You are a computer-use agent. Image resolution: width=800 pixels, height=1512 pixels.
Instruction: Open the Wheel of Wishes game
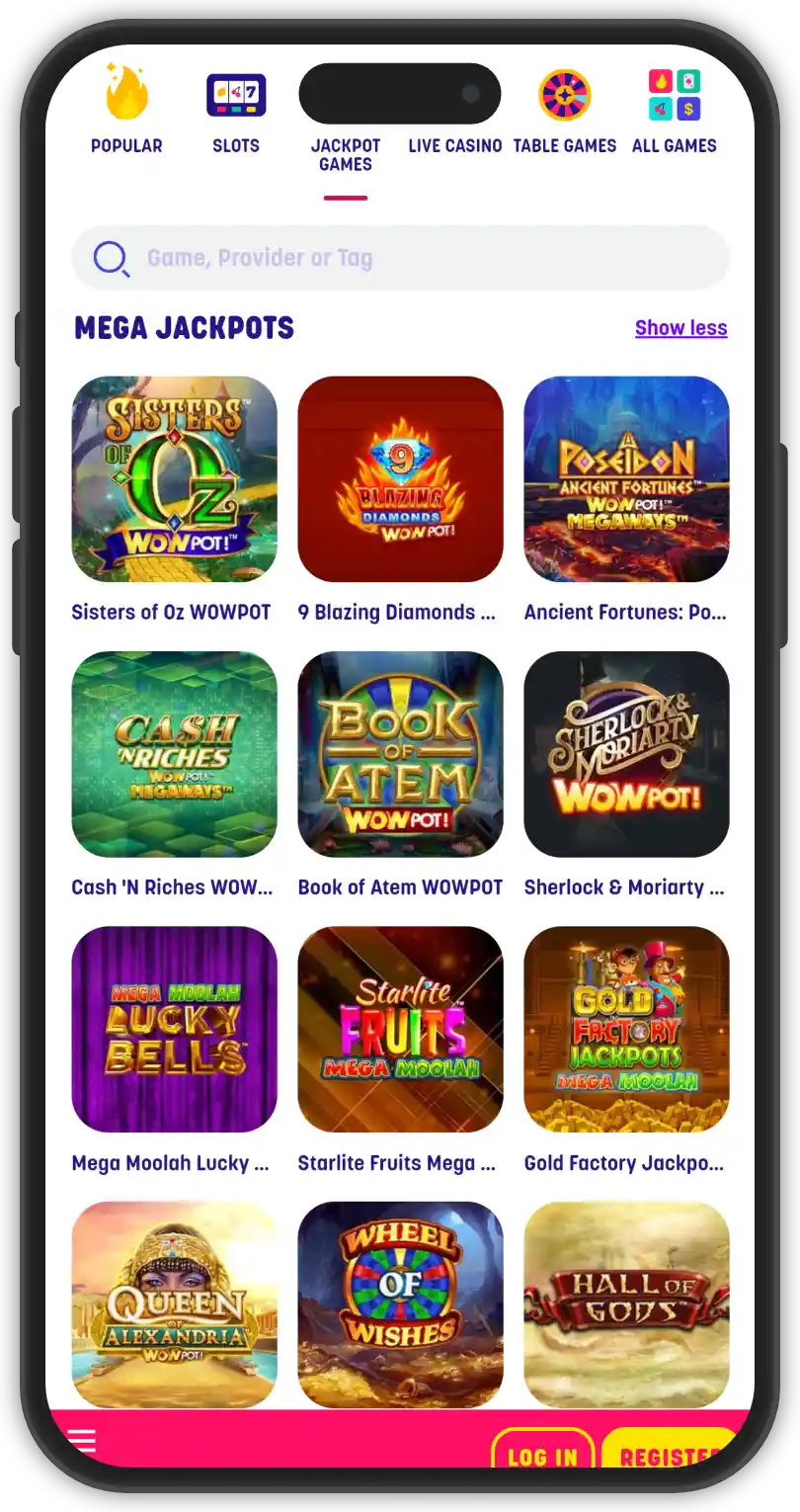[x=400, y=1302]
